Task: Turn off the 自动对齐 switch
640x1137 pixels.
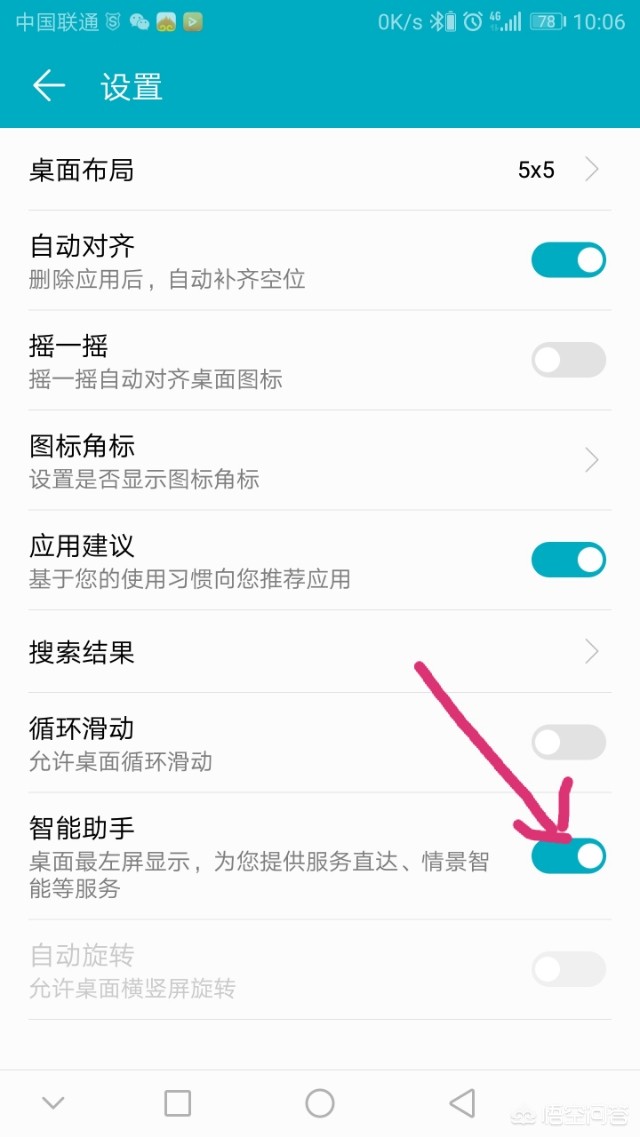Action: 568,260
